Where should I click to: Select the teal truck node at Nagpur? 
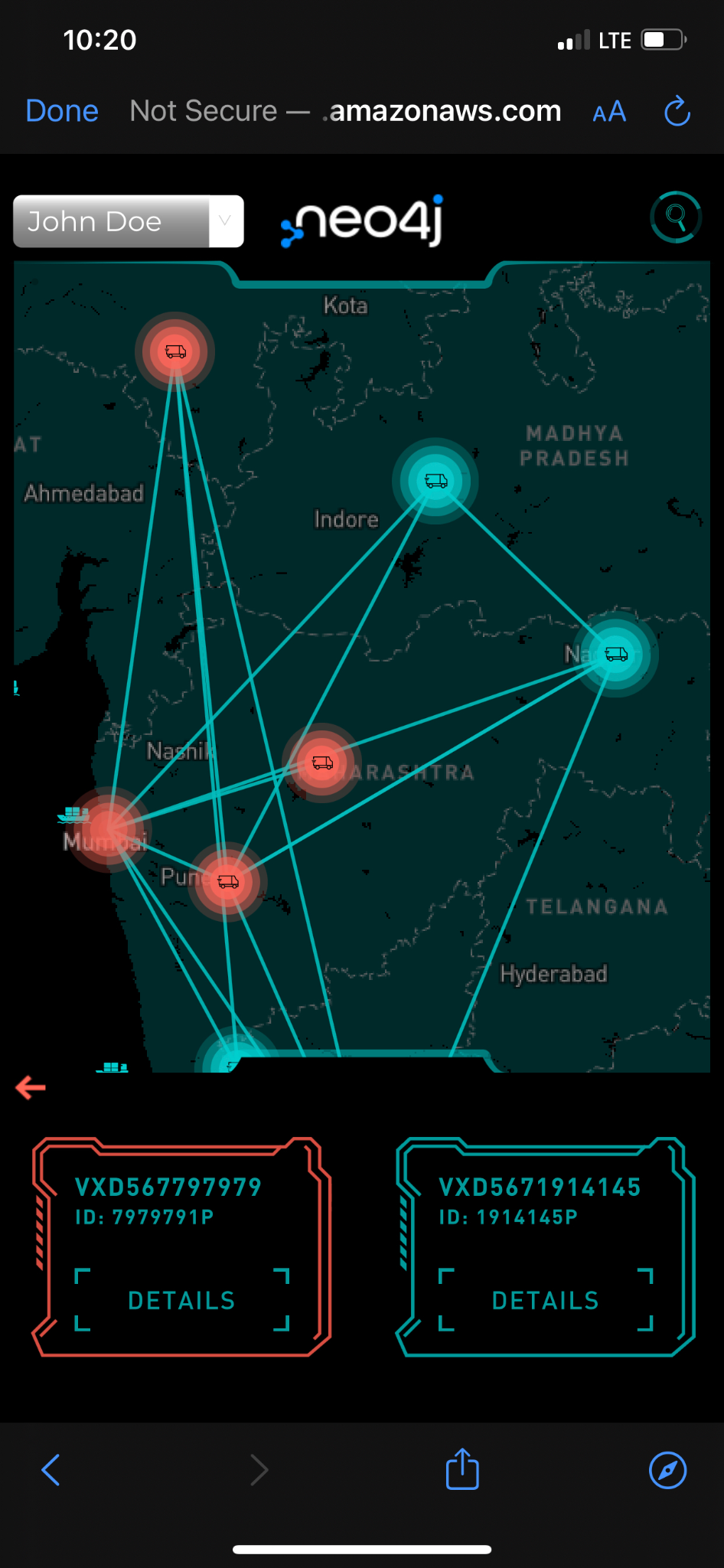tap(615, 654)
